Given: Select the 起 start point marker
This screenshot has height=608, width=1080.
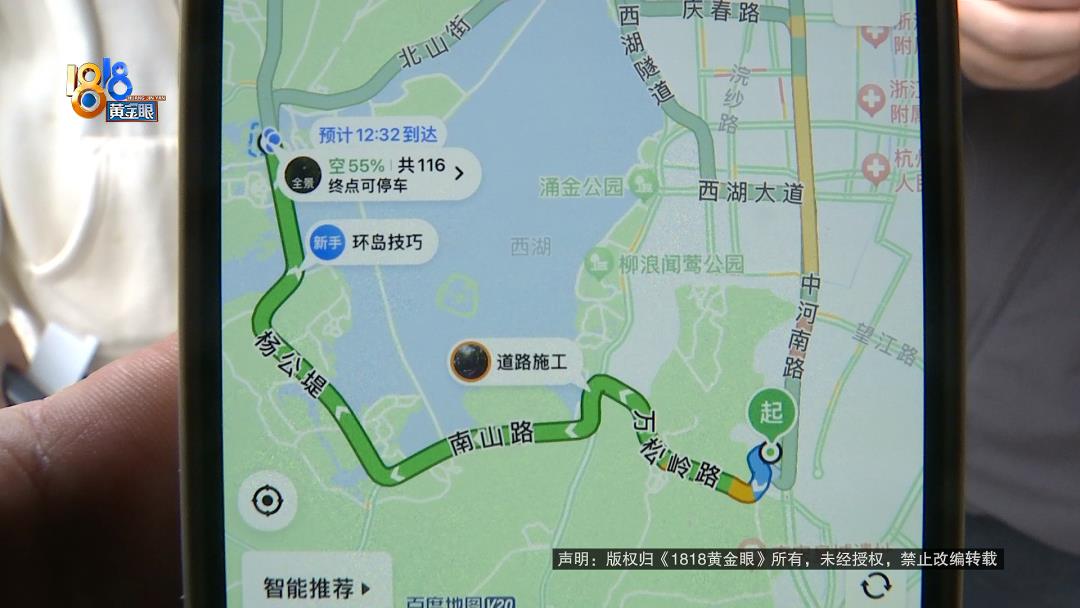Looking at the screenshot, I should click(x=770, y=412).
